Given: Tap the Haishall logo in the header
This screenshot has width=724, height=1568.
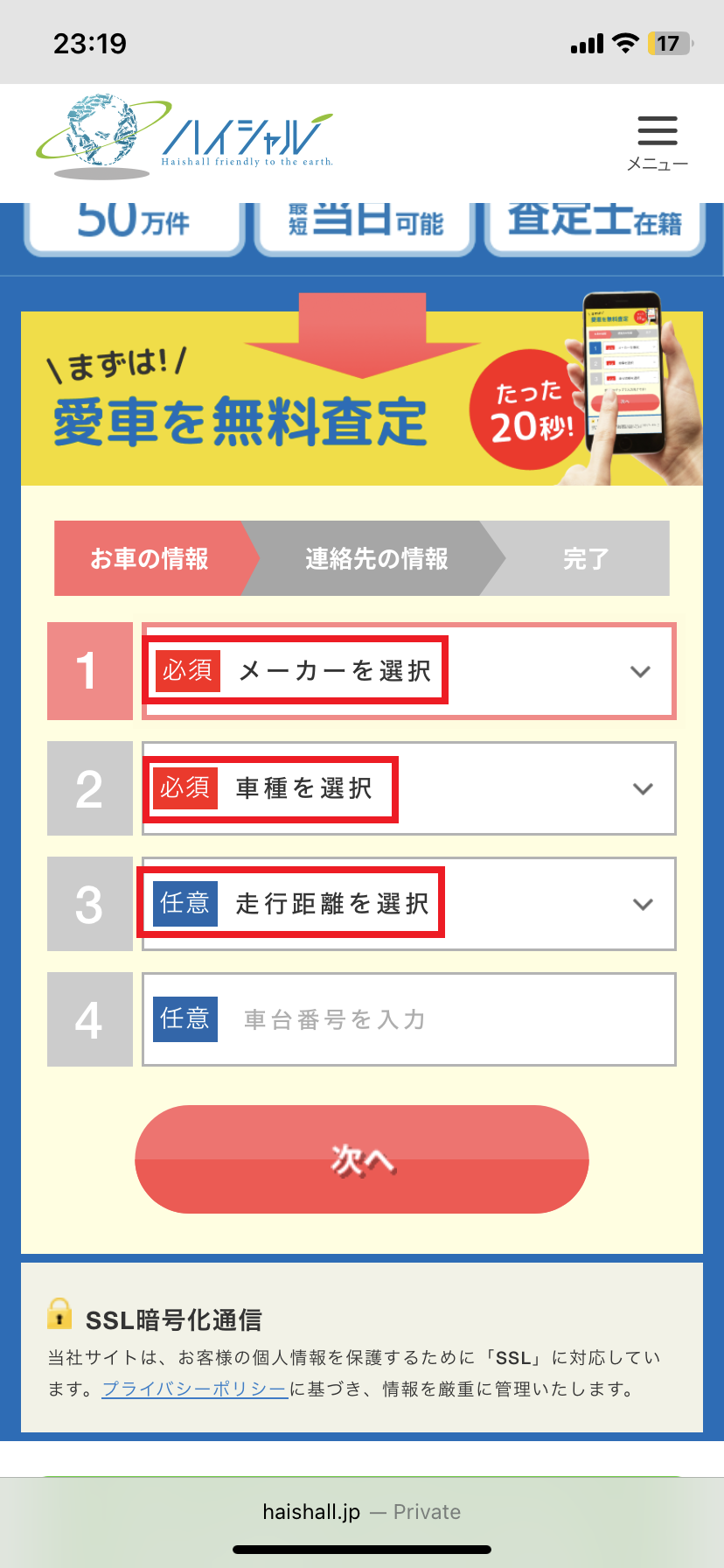Looking at the screenshot, I should [185, 138].
